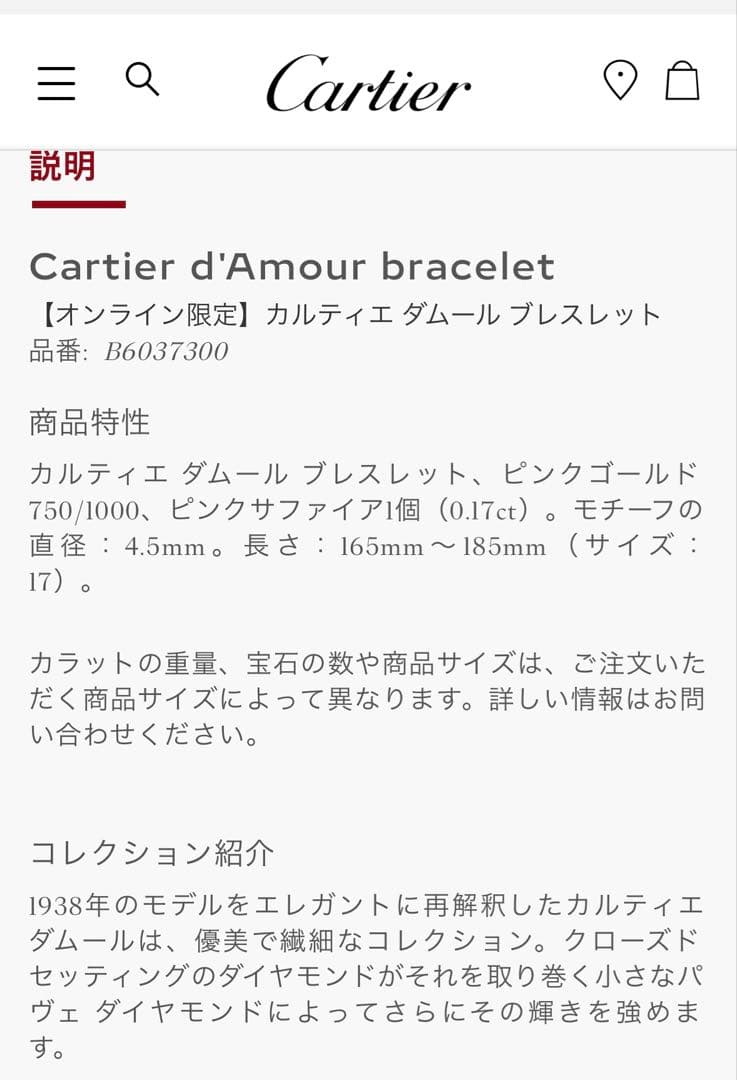
Task: Open the hamburger navigation menu
Action: coord(55,82)
